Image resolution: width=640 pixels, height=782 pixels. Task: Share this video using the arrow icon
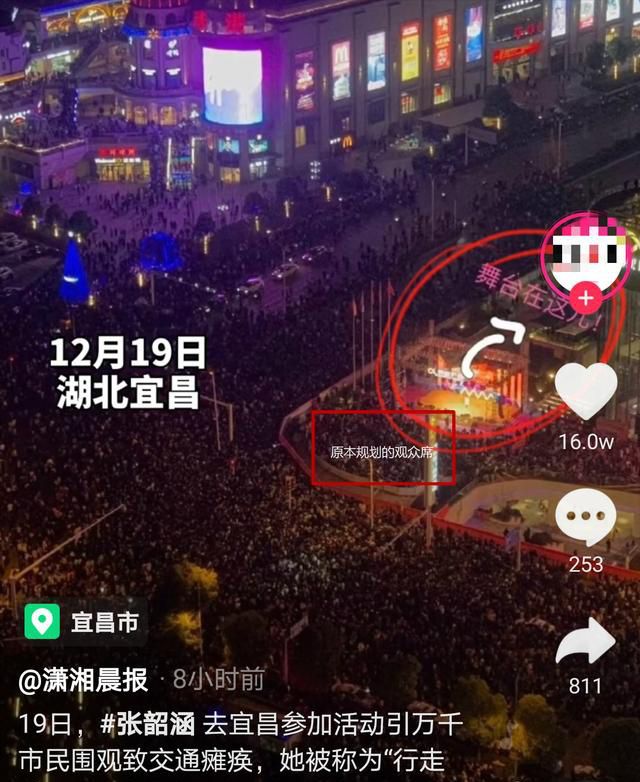(x=586, y=642)
